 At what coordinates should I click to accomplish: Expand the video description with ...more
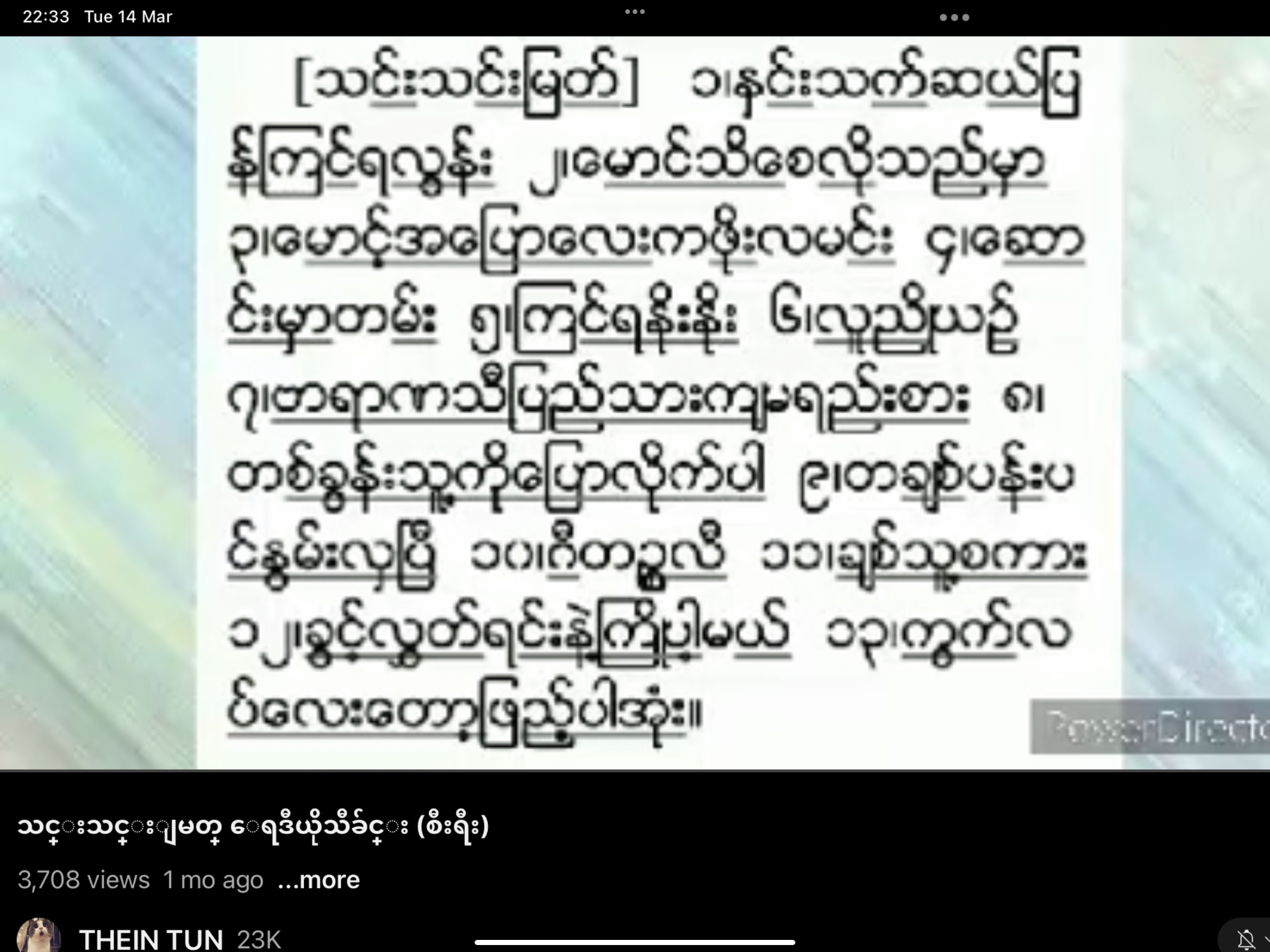coord(318,880)
